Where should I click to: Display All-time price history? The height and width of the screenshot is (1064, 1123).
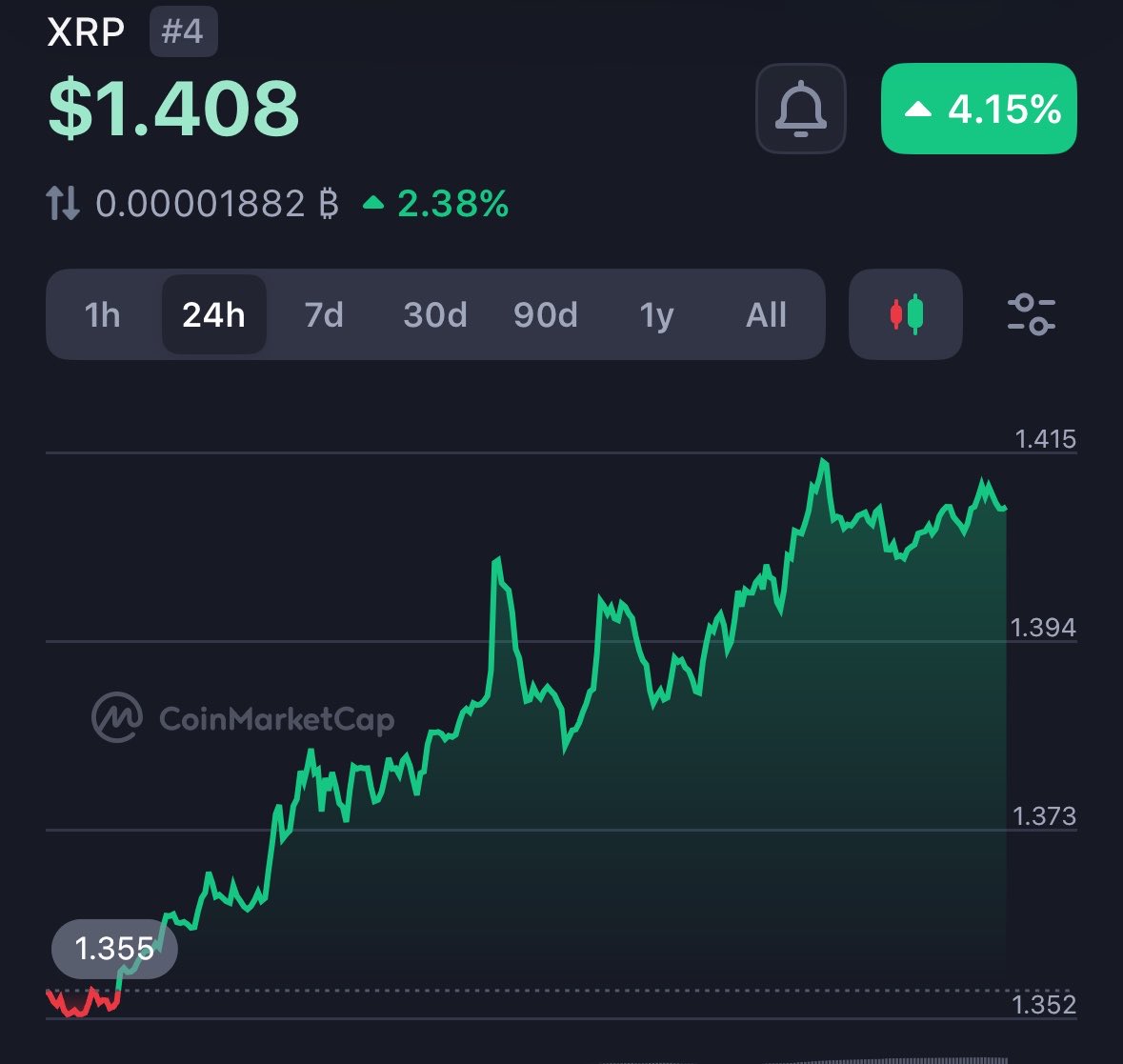tap(766, 314)
